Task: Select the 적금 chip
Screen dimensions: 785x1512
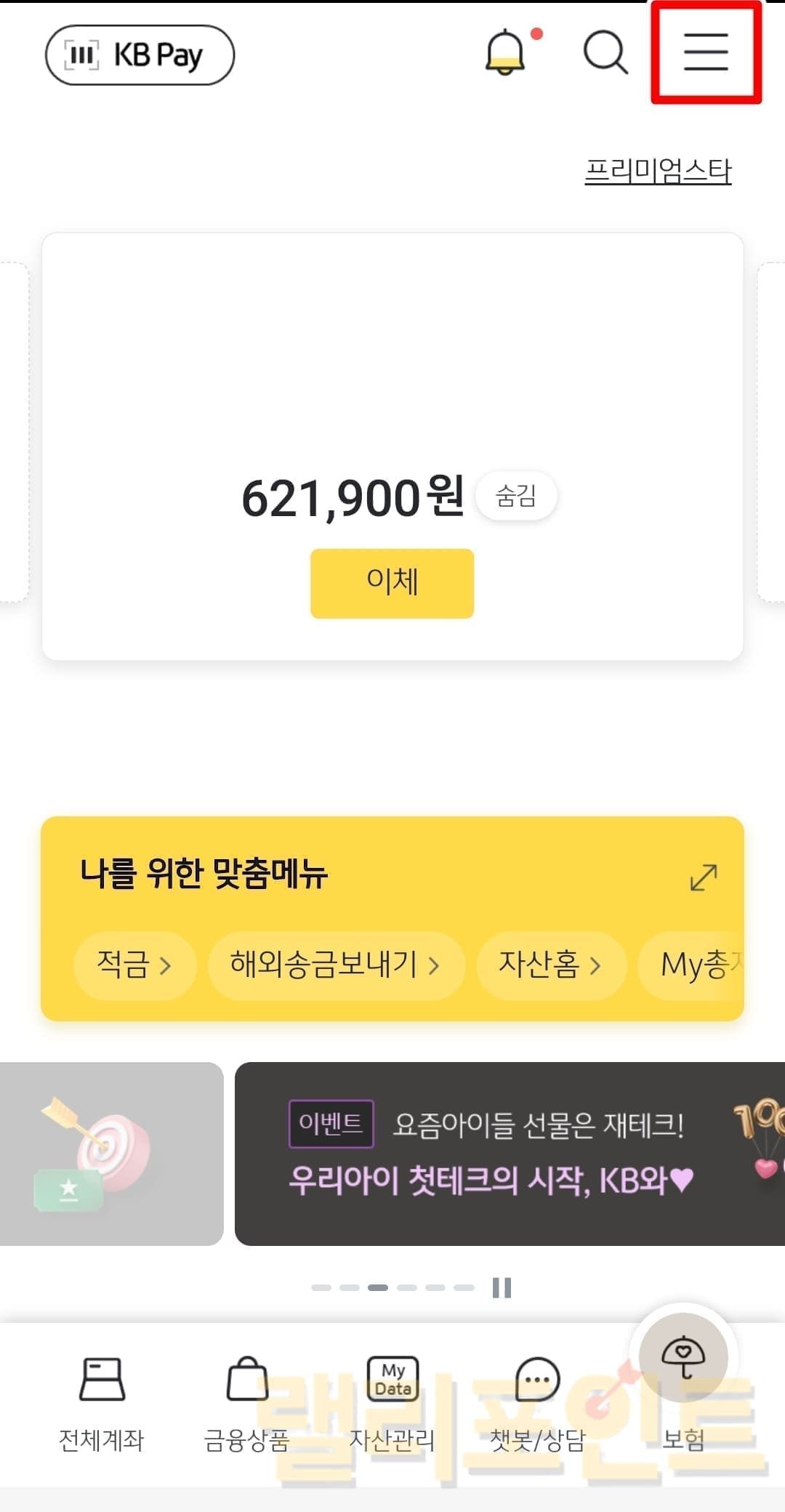Action: point(134,965)
